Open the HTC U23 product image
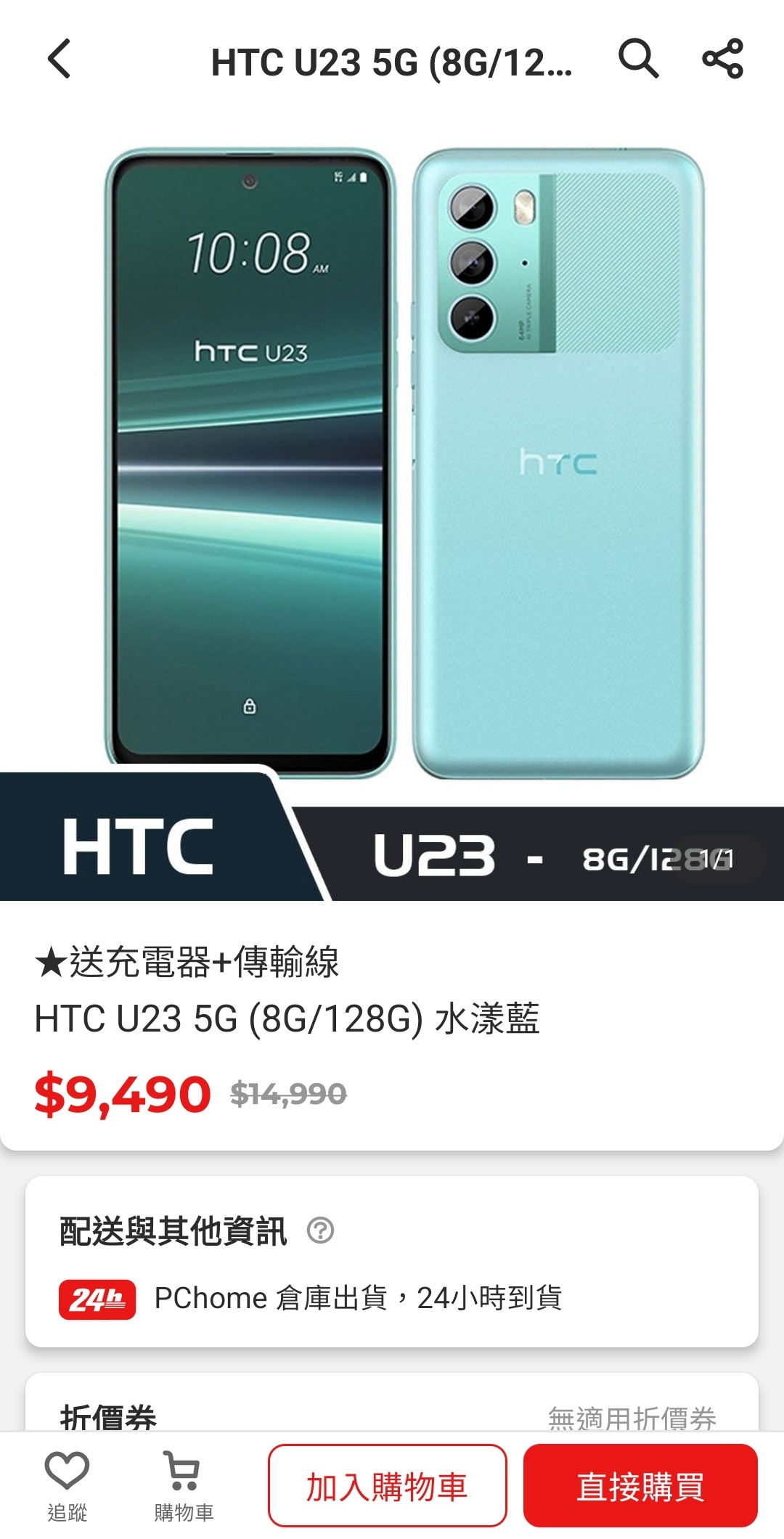Image resolution: width=784 pixels, height=1539 pixels. pyautogui.click(x=392, y=465)
